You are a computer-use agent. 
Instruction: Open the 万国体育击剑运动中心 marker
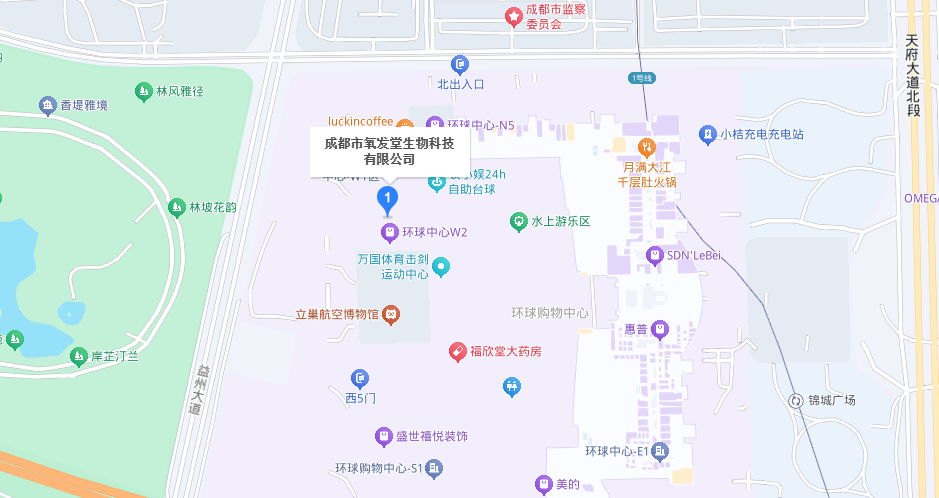pyautogui.click(x=441, y=266)
